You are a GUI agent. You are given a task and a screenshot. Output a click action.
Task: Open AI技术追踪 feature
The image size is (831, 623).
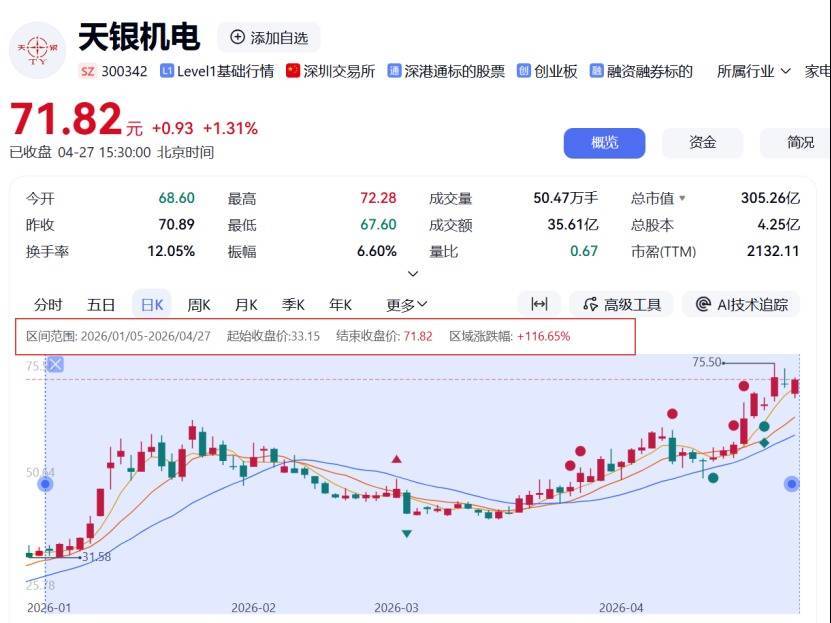(742, 305)
